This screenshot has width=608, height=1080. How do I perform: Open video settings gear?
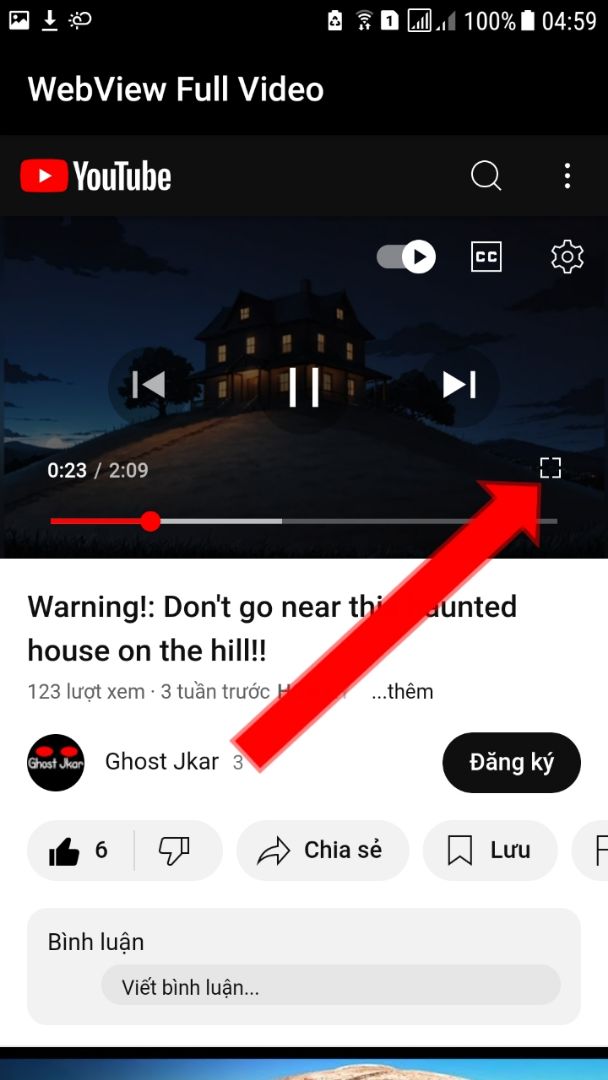567,257
